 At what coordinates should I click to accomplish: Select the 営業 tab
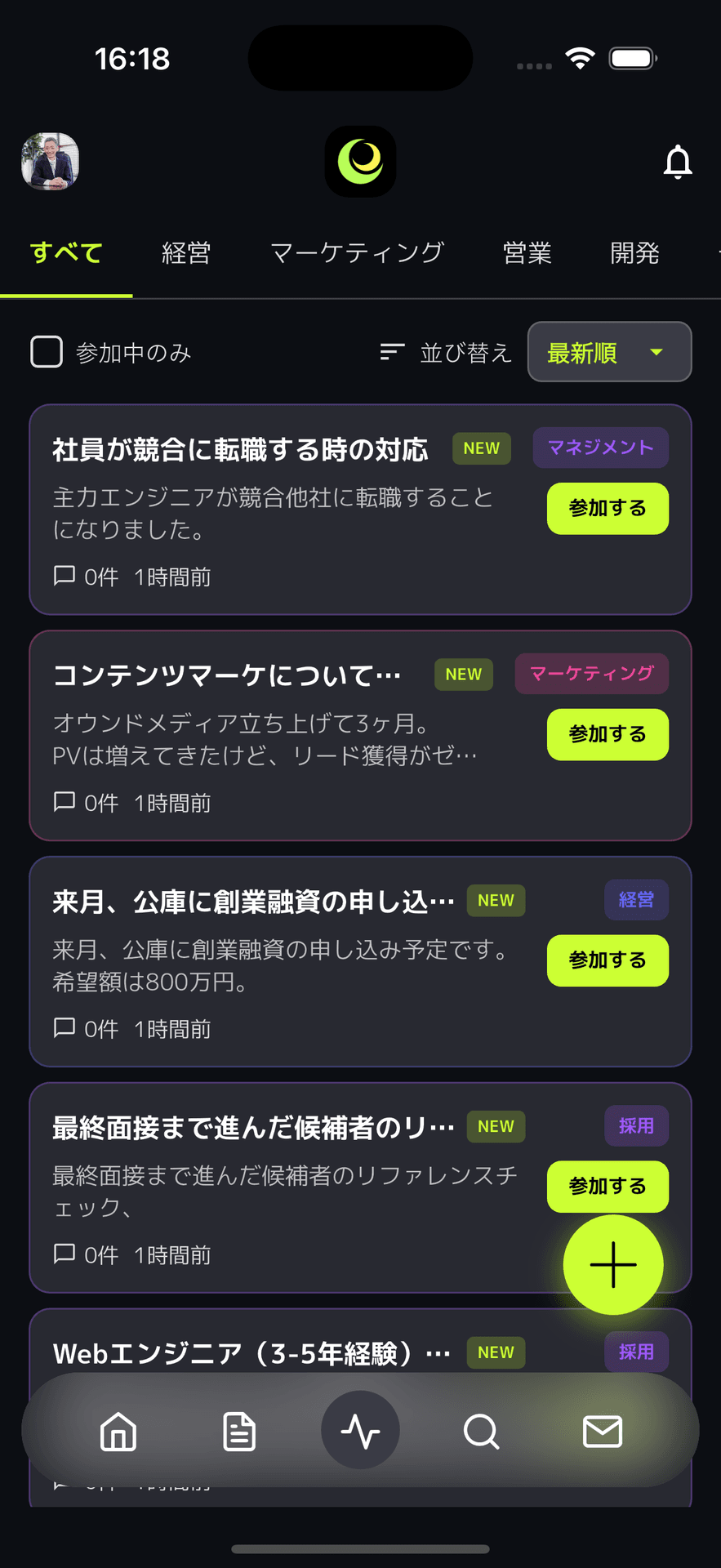pyautogui.click(x=527, y=253)
